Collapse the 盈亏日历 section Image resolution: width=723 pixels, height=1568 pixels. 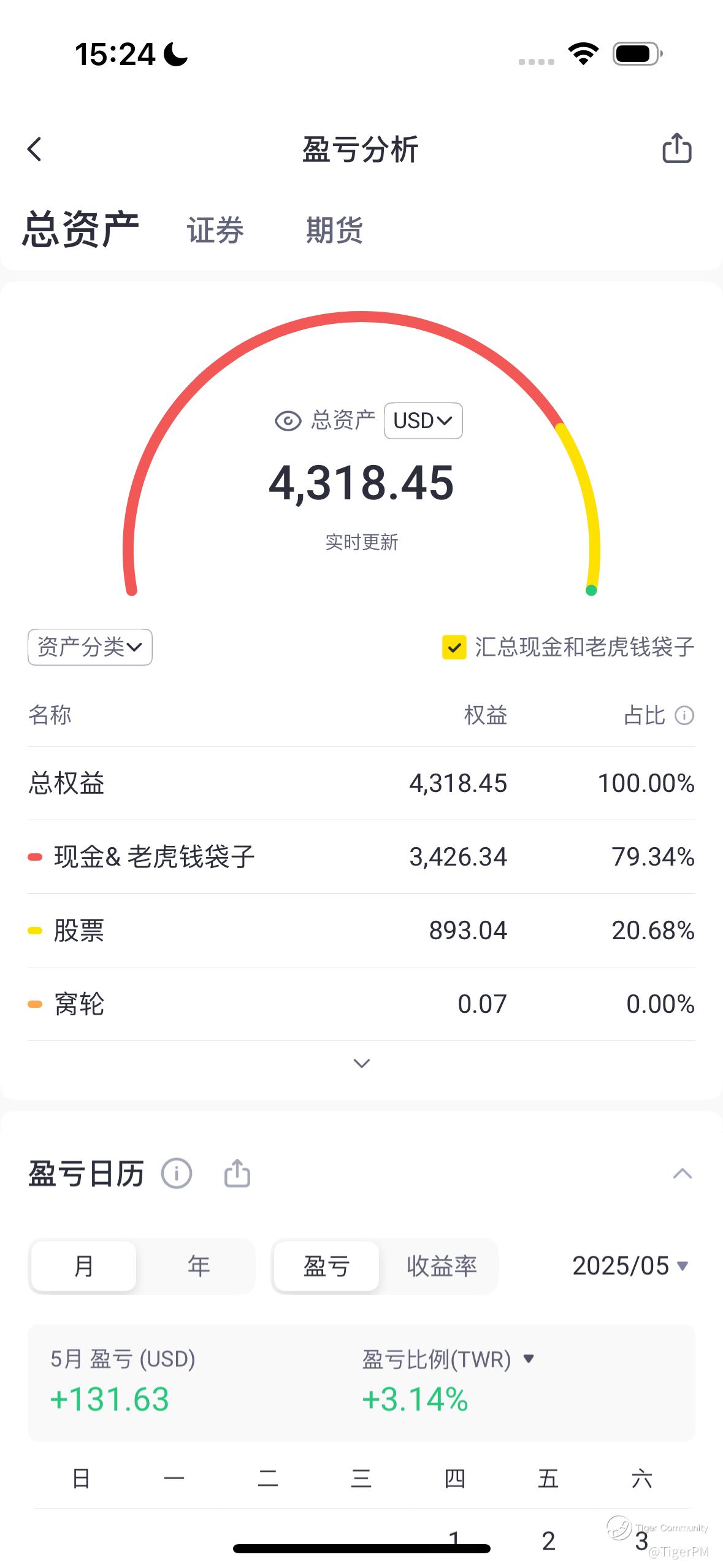tap(682, 1174)
